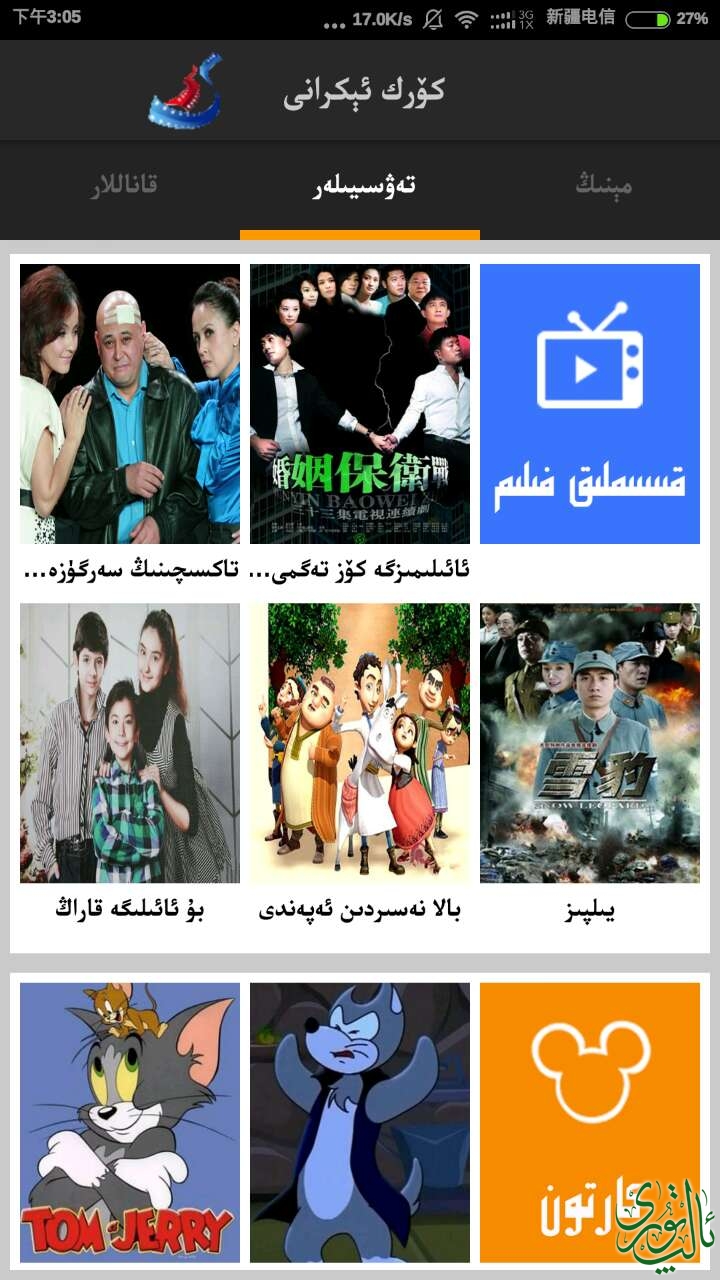720x1280 pixels.
Task: Open the orange cartoon category tile
Action: click(590, 1120)
